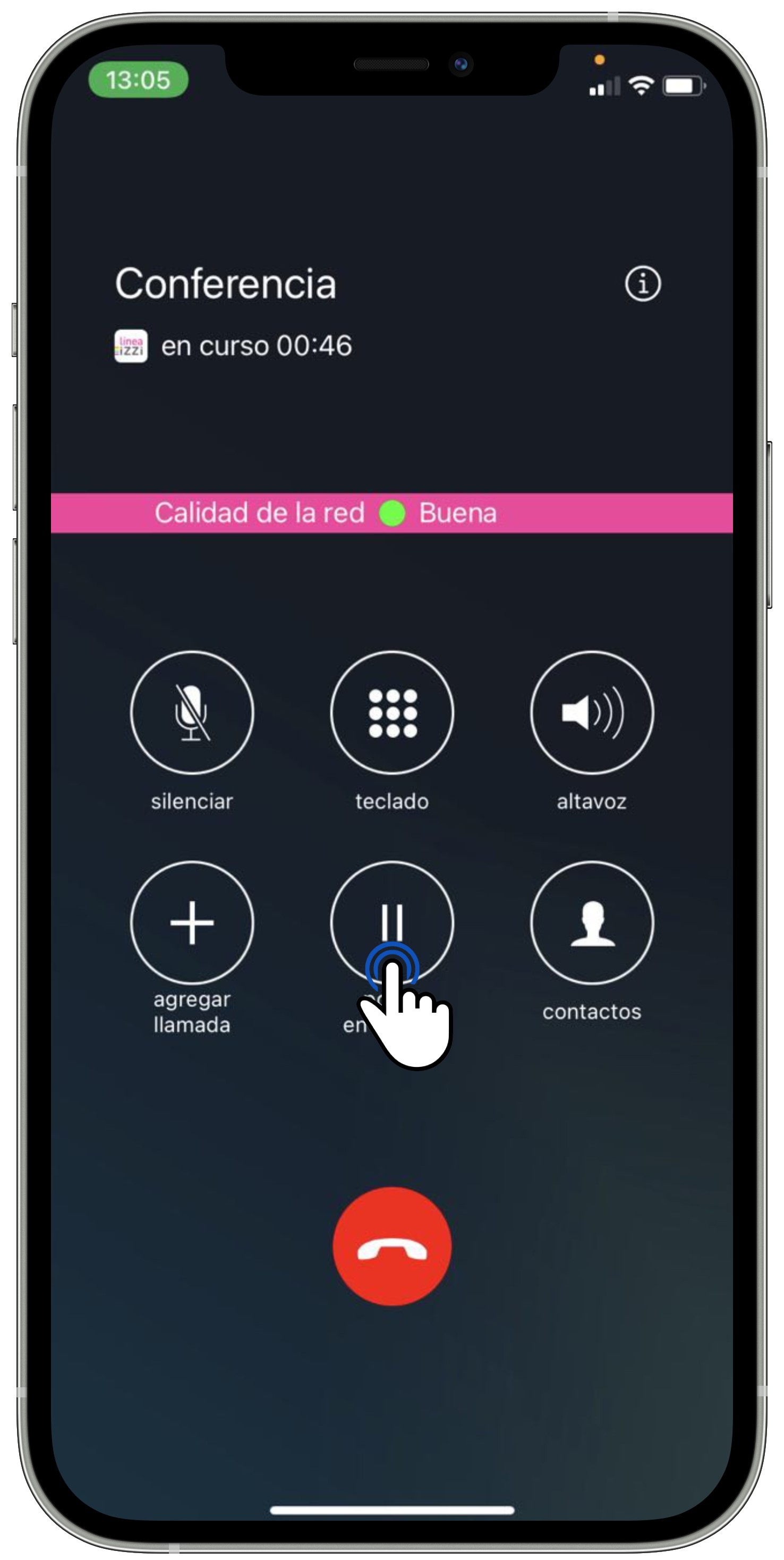This screenshot has height=1560, width=784.
Task: Mute the microphone with silenciar
Action: click(x=192, y=713)
